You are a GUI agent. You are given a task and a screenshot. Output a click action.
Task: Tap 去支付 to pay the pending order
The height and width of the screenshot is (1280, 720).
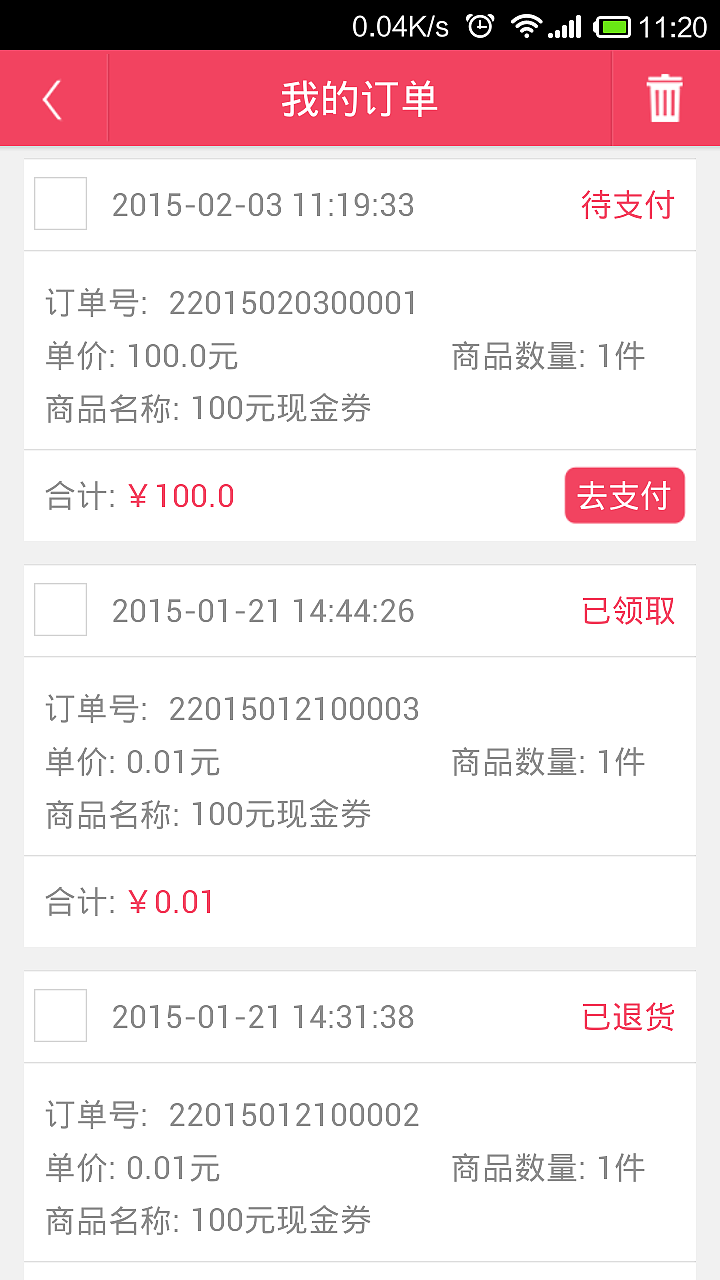click(624, 496)
